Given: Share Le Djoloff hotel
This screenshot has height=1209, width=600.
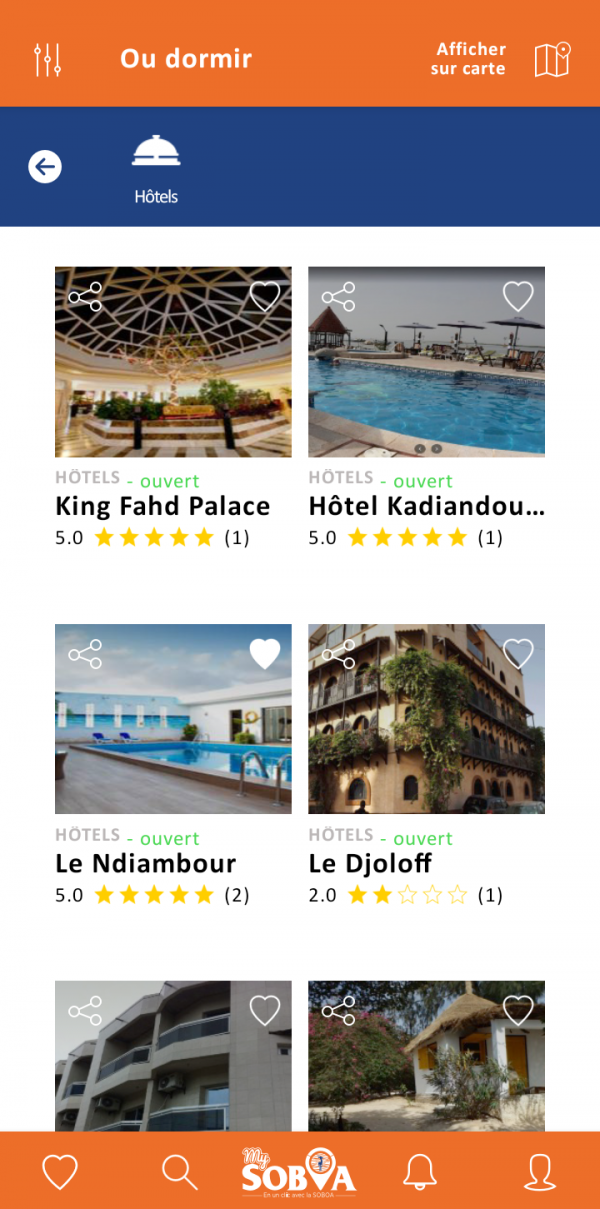Looking at the screenshot, I should tap(338, 654).
